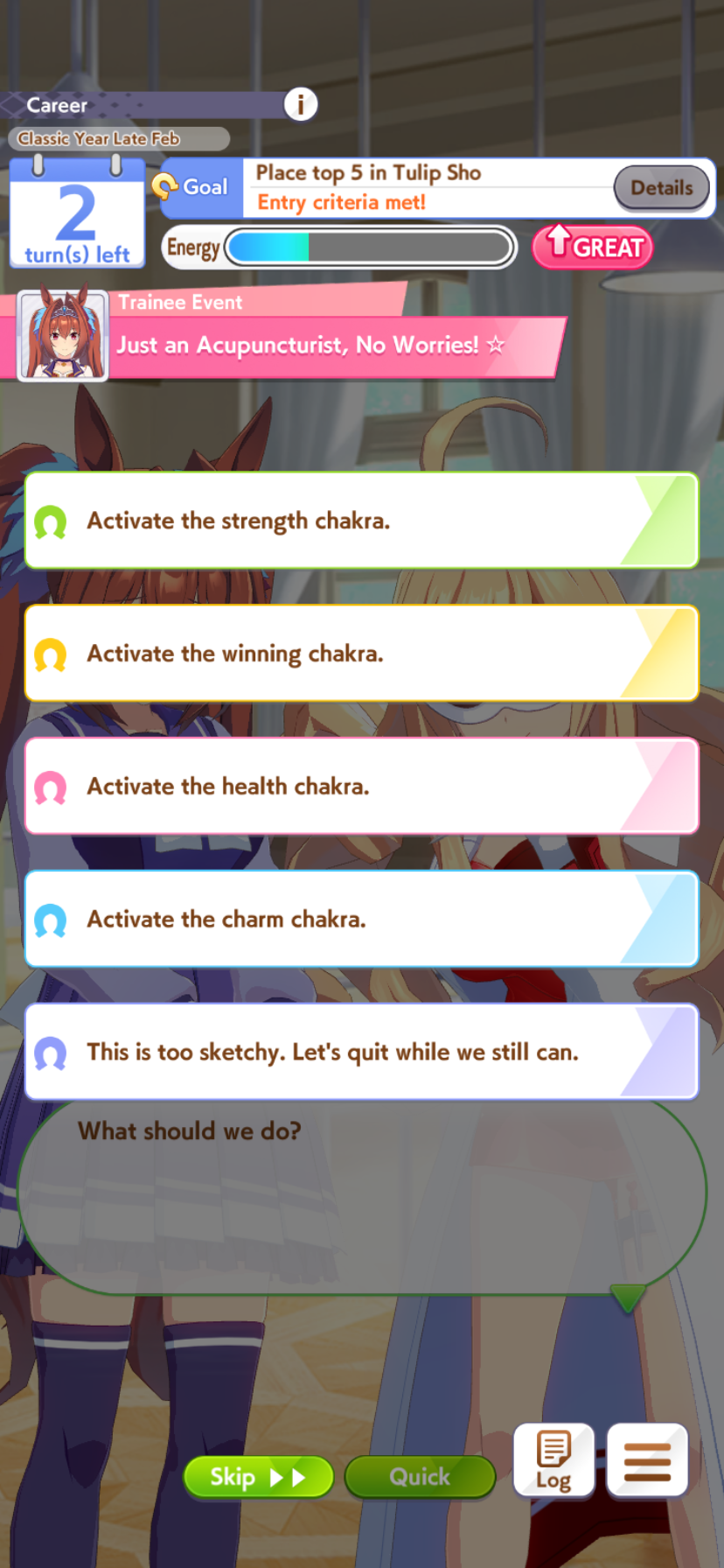View goal Details
724x1568 pixels.
point(661,188)
